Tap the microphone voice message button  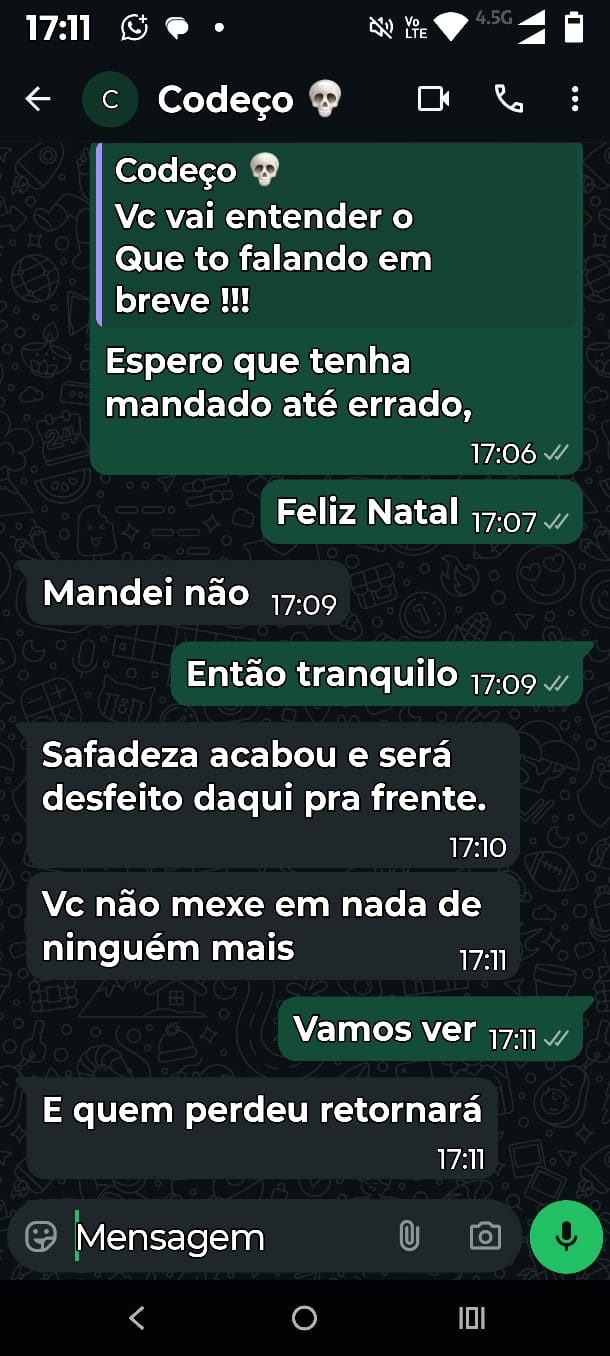pyautogui.click(x=566, y=1237)
